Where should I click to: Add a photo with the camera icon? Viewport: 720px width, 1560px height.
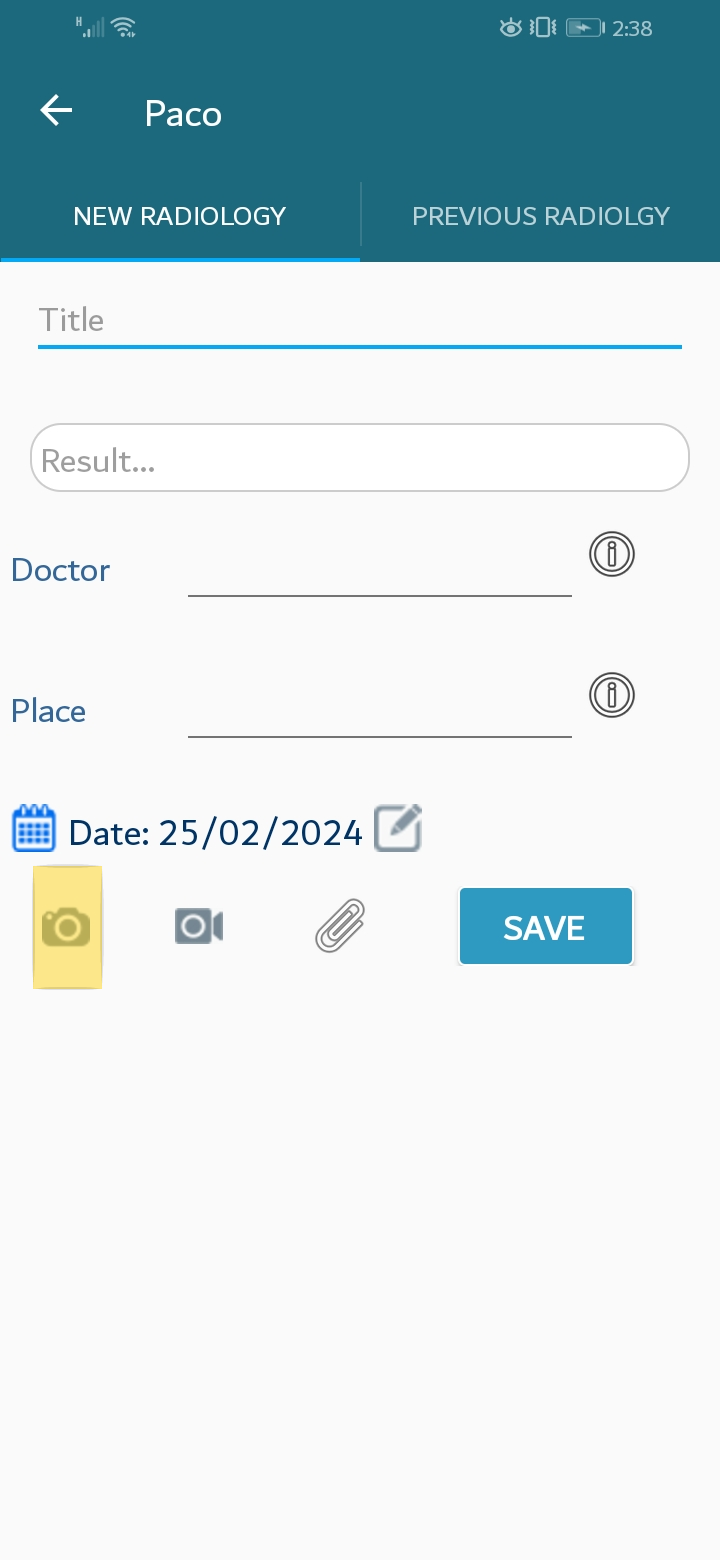point(67,927)
